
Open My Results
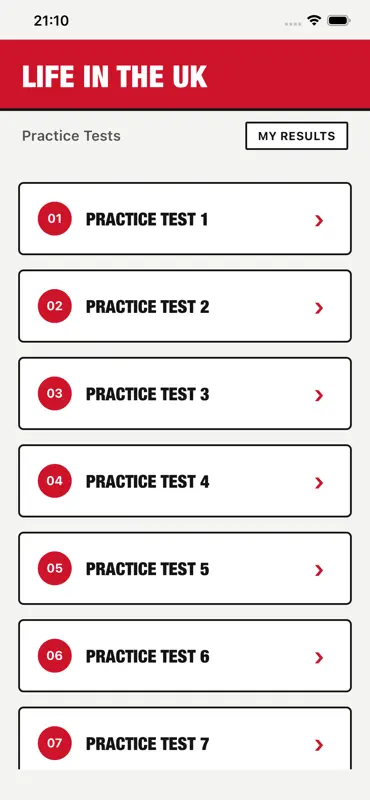pos(297,136)
